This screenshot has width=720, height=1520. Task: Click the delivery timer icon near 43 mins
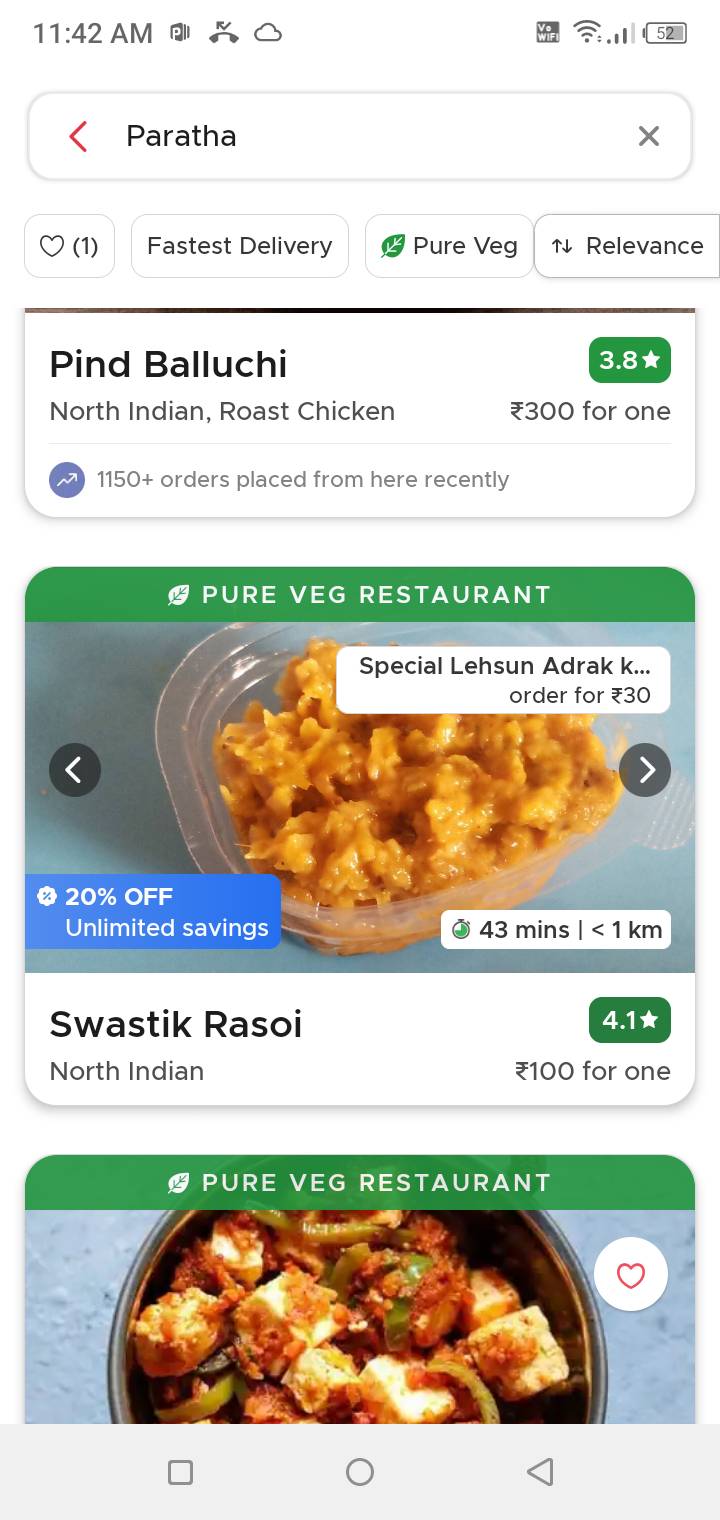click(461, 929)
